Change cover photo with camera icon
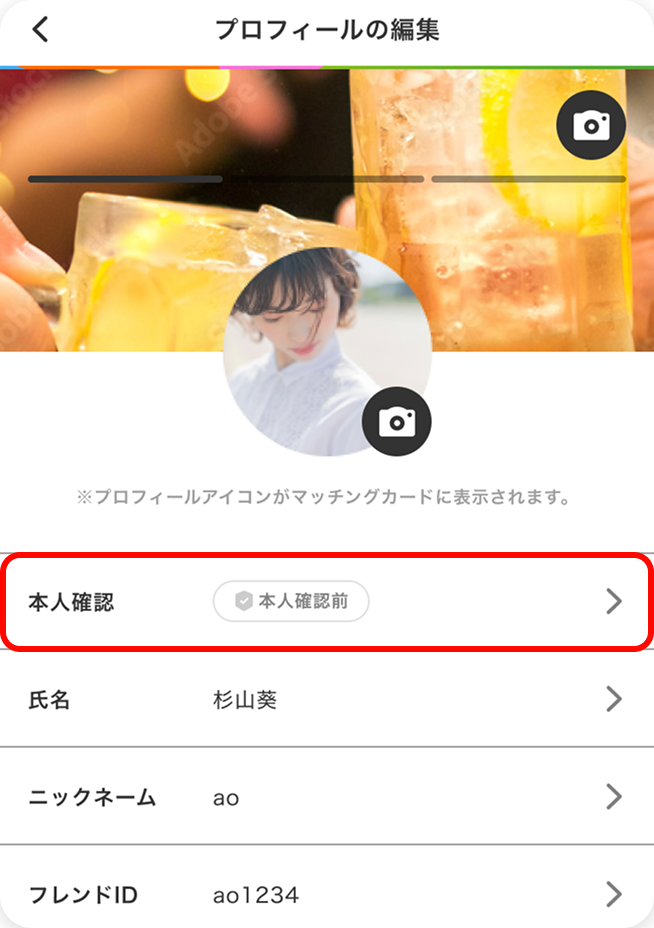Screen dimensions: 654x928 pos(591,125)
